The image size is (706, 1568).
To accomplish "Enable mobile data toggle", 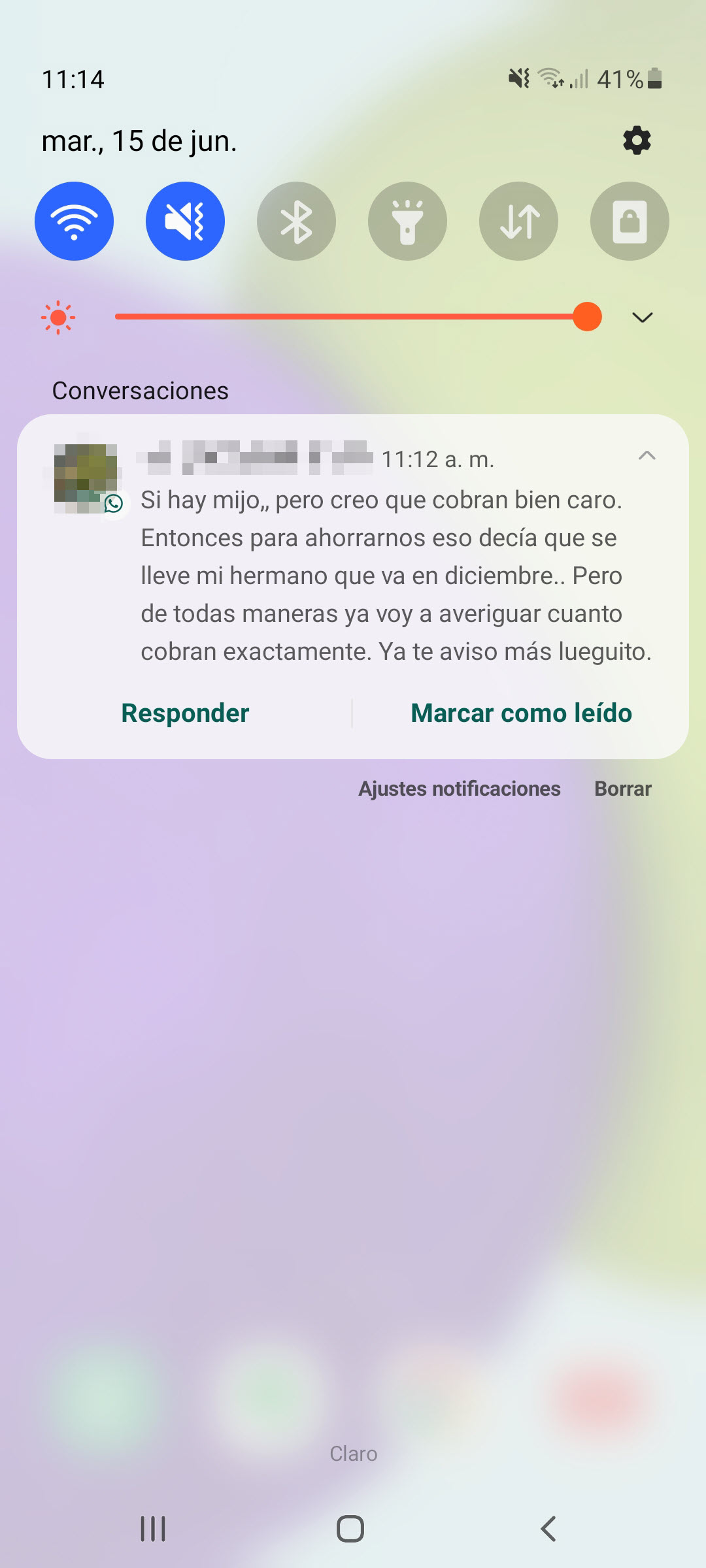I will (518, 221).
